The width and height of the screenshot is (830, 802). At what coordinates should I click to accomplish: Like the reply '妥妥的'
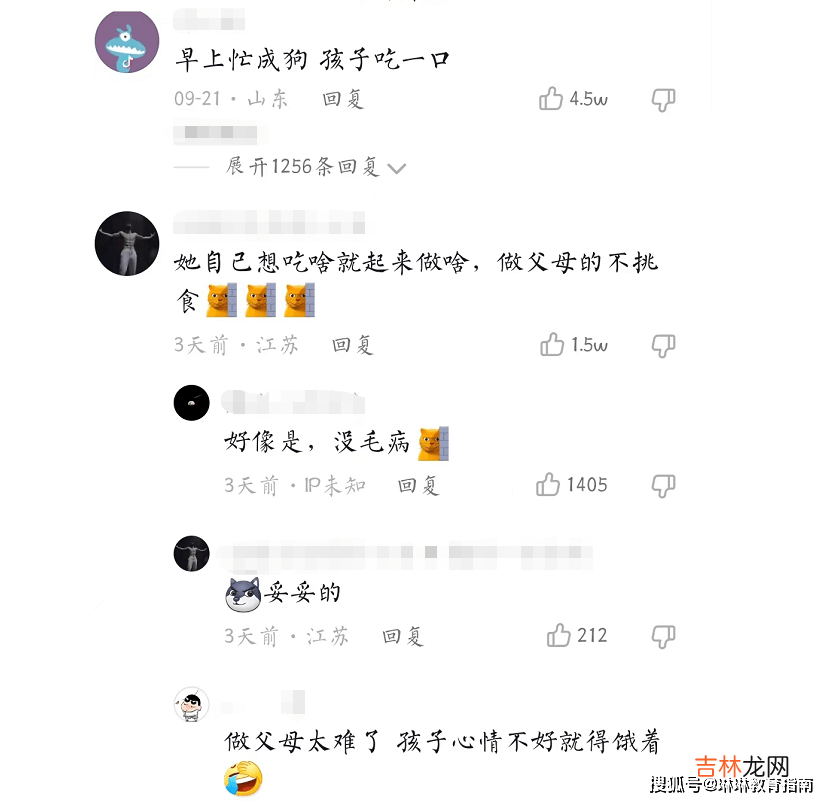[558, 635]
